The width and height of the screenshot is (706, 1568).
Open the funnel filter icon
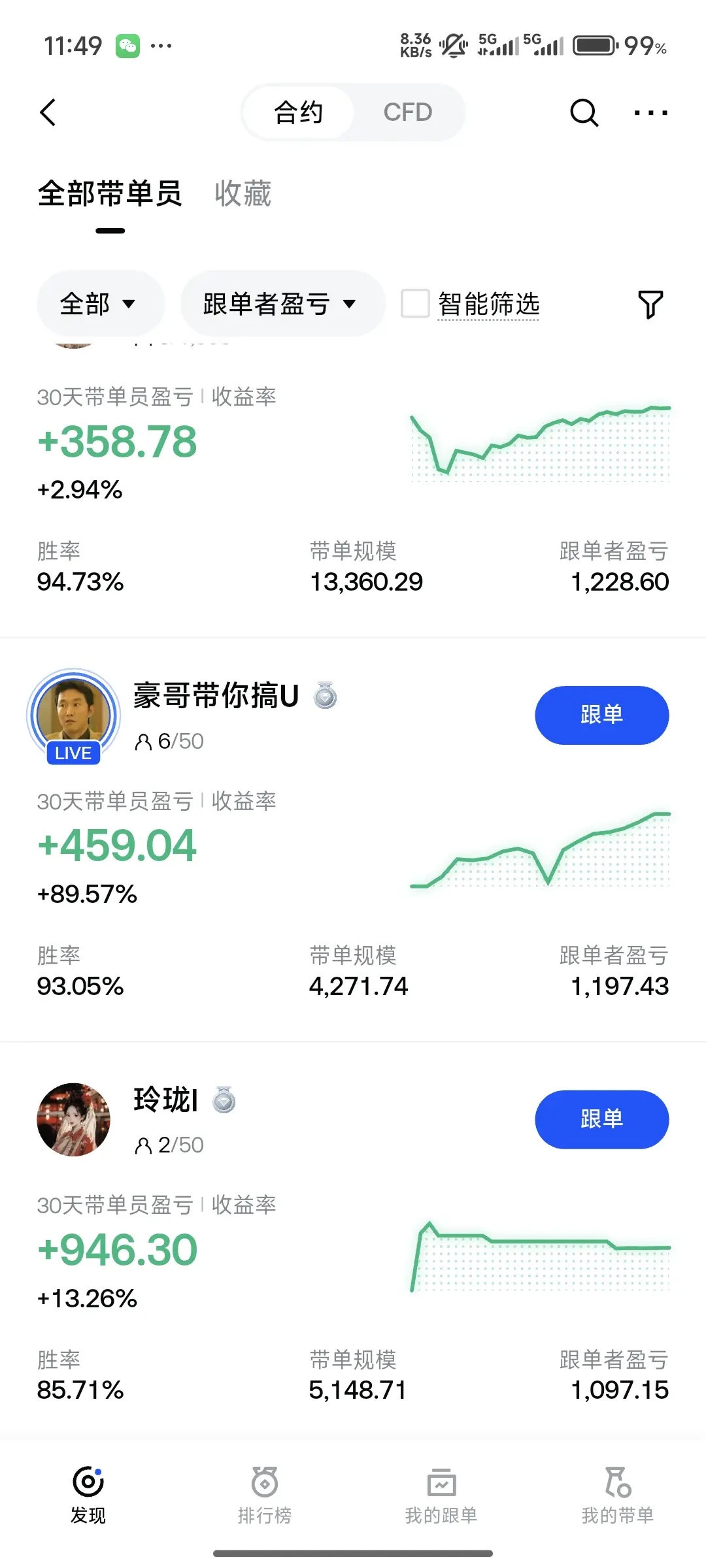650,304
